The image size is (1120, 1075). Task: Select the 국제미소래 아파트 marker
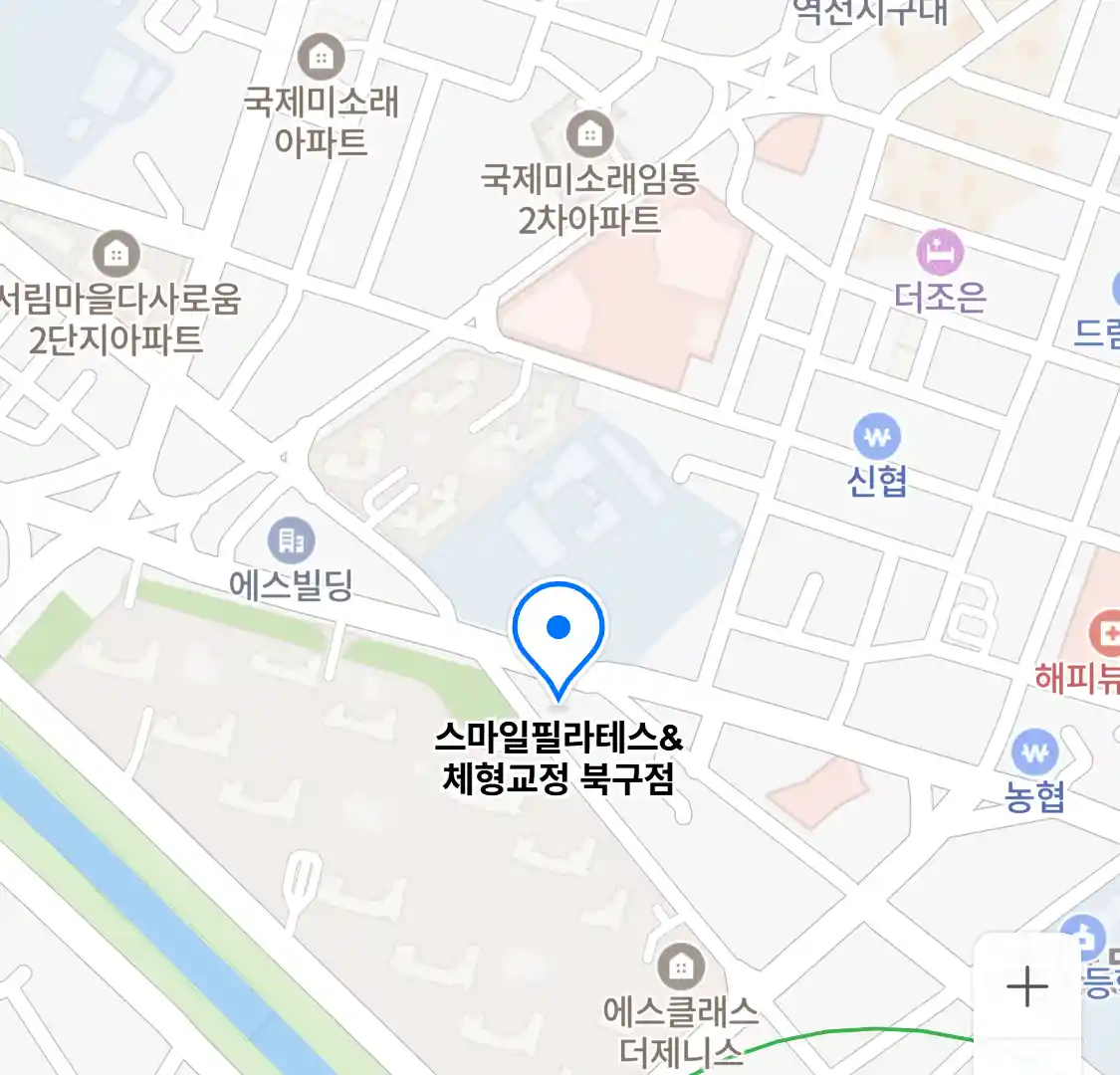click(321, 57)
